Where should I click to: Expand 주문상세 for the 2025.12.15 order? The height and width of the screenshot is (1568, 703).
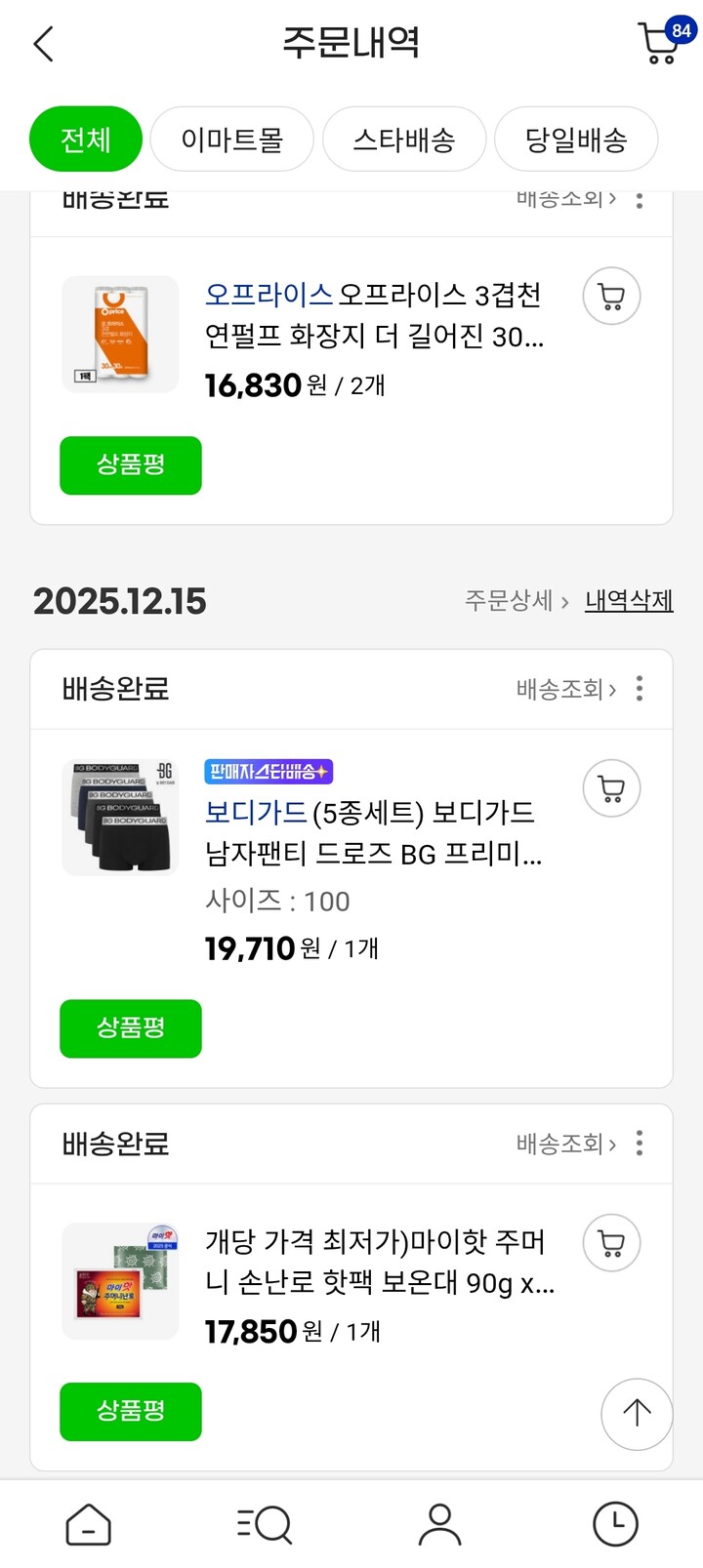pyautogui.click(x=510, y=601)
